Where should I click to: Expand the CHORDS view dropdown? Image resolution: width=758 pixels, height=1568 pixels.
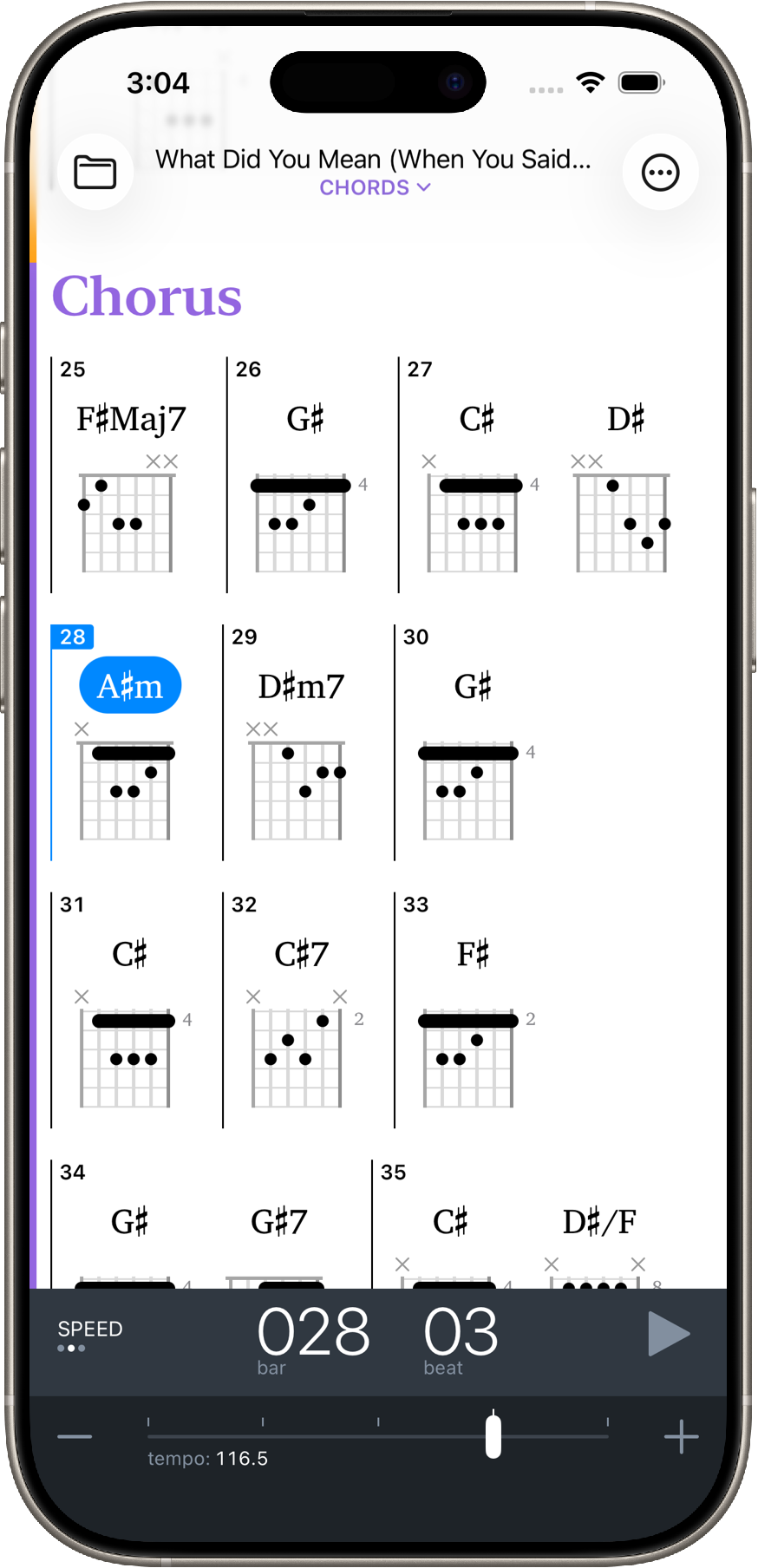[375, 187]
